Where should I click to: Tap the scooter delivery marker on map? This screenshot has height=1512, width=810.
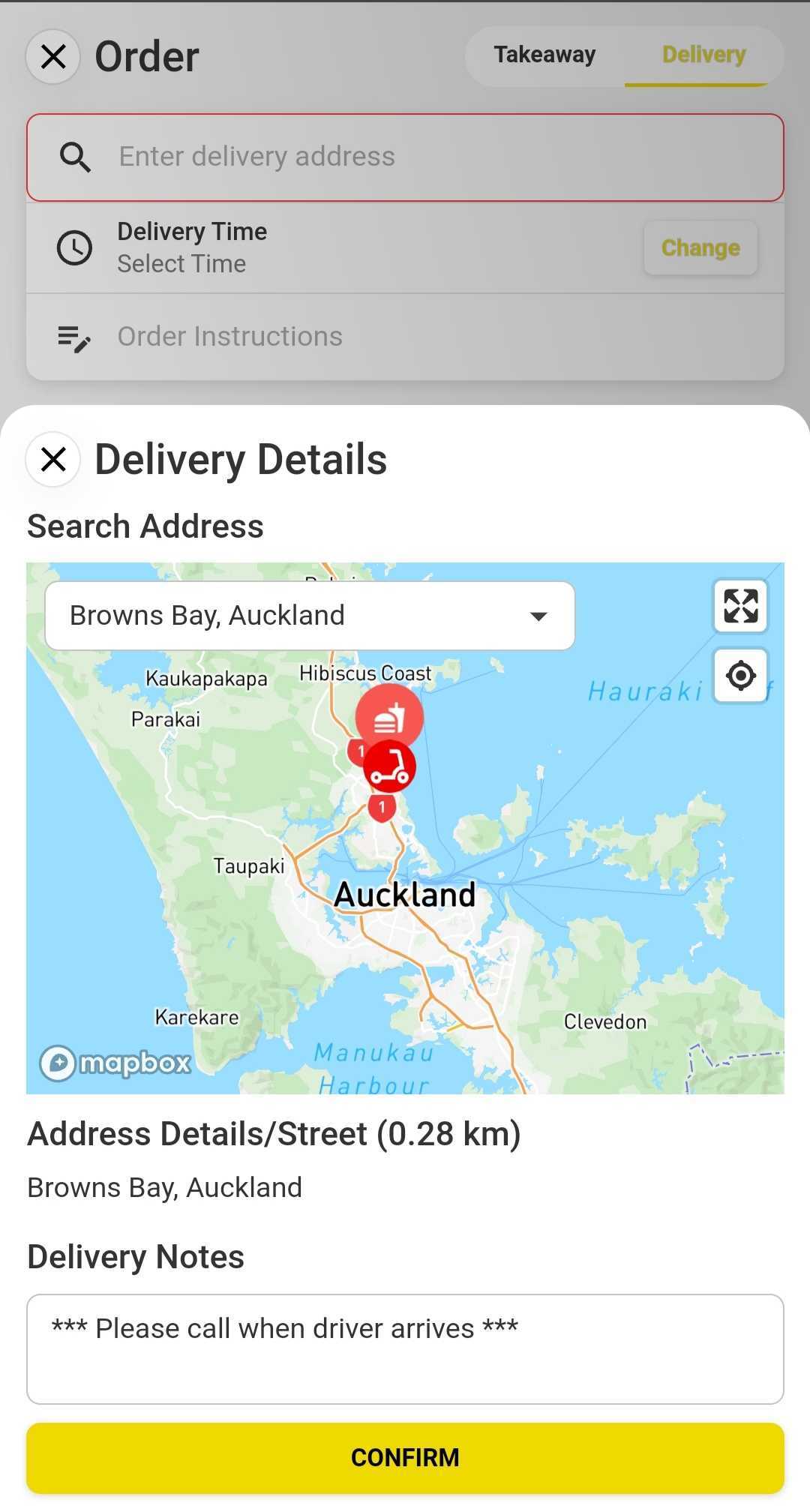click(389, 766)
